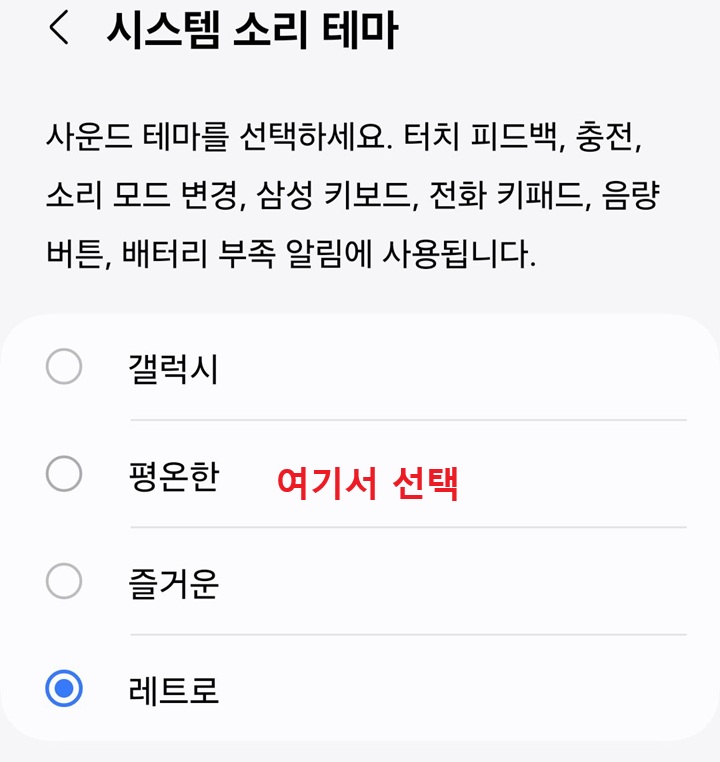
Task: Tap the 레트로 list row
Action: 360,686
